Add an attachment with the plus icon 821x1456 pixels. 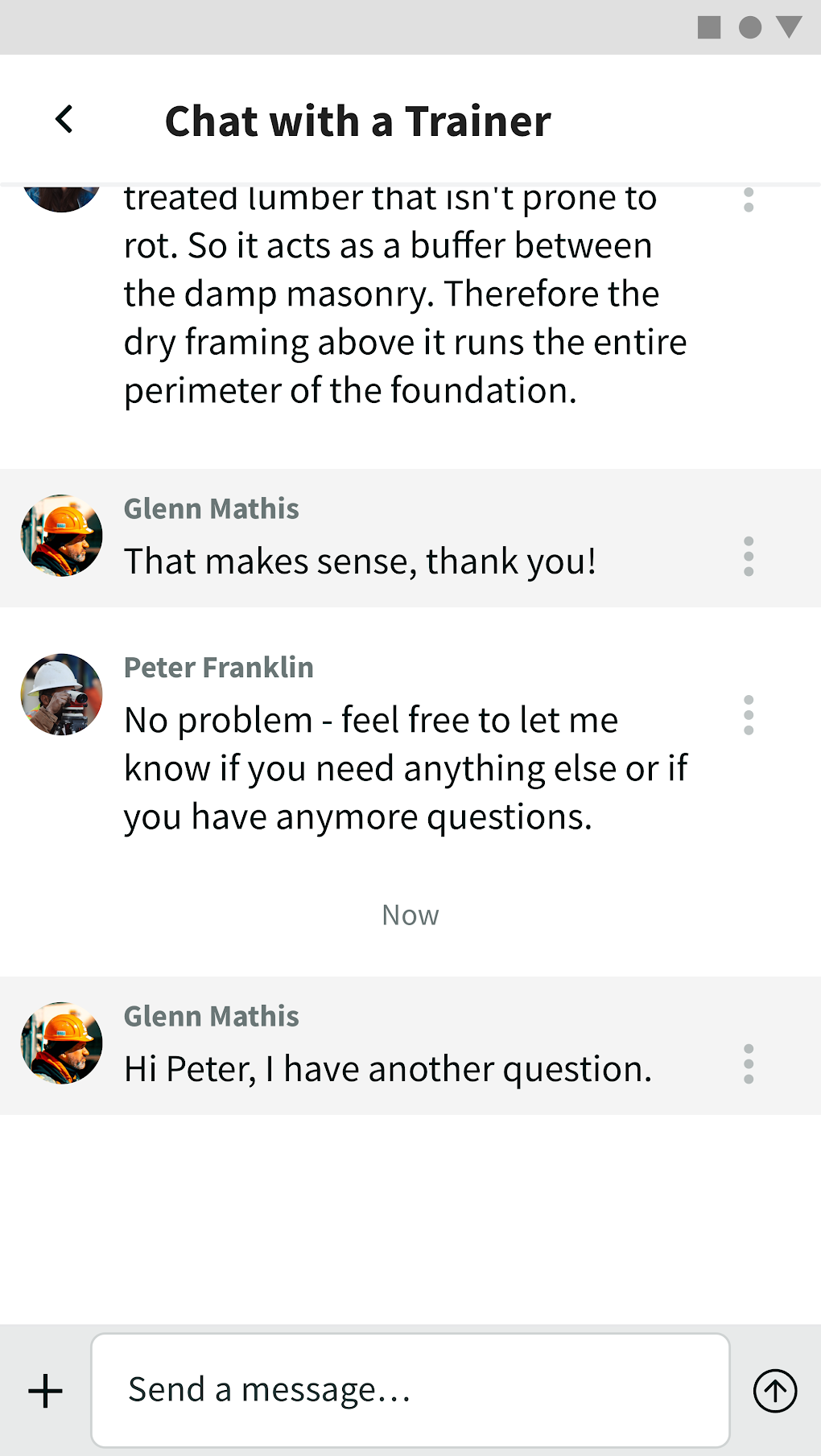coord(46,1391)
